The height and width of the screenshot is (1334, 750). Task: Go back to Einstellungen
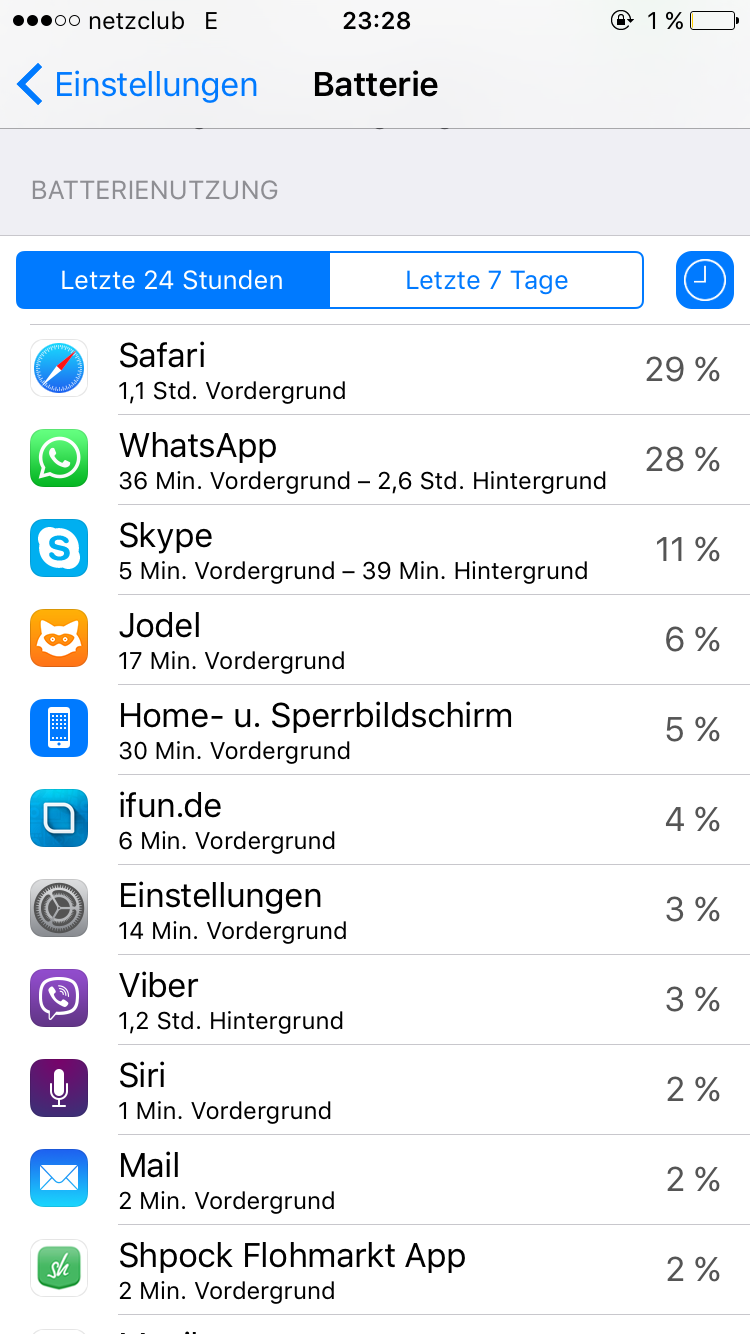[x=137, y=85]
